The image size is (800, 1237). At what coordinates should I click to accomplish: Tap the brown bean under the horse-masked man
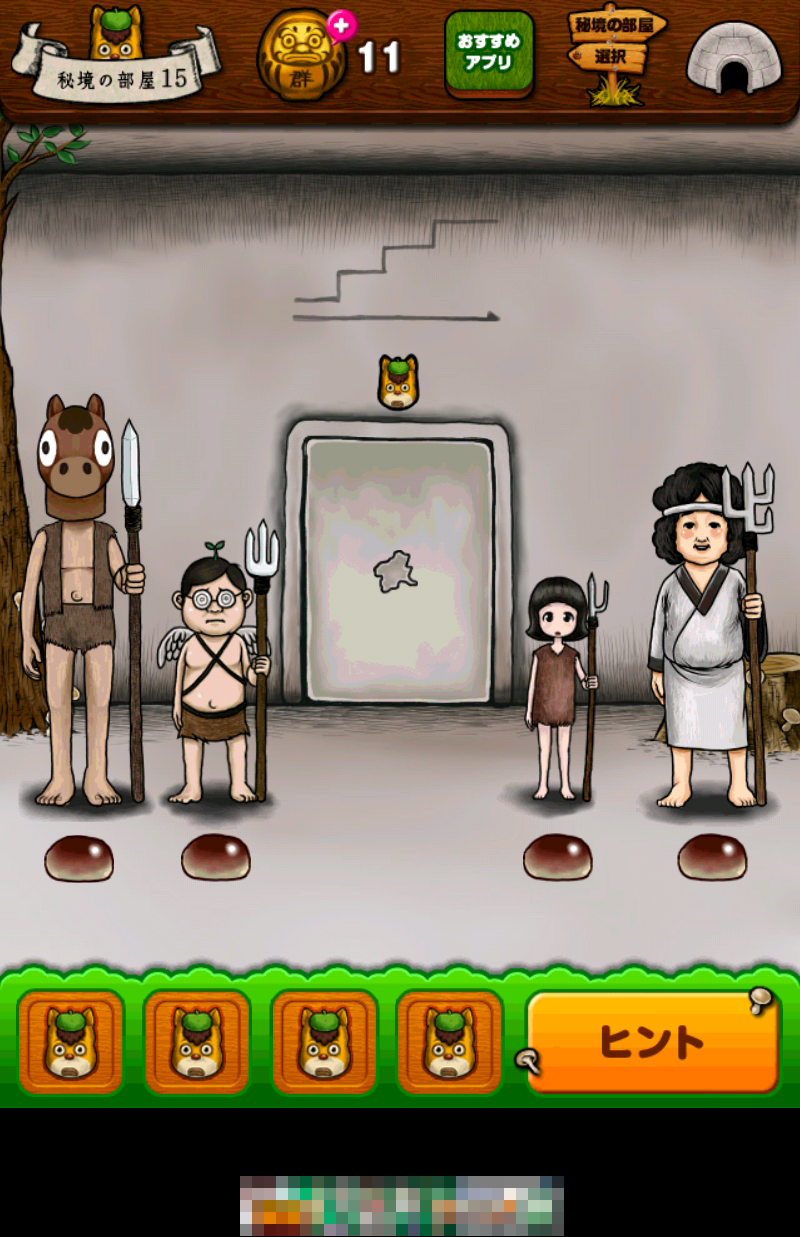pyautogui.click(x=79, y=858)
